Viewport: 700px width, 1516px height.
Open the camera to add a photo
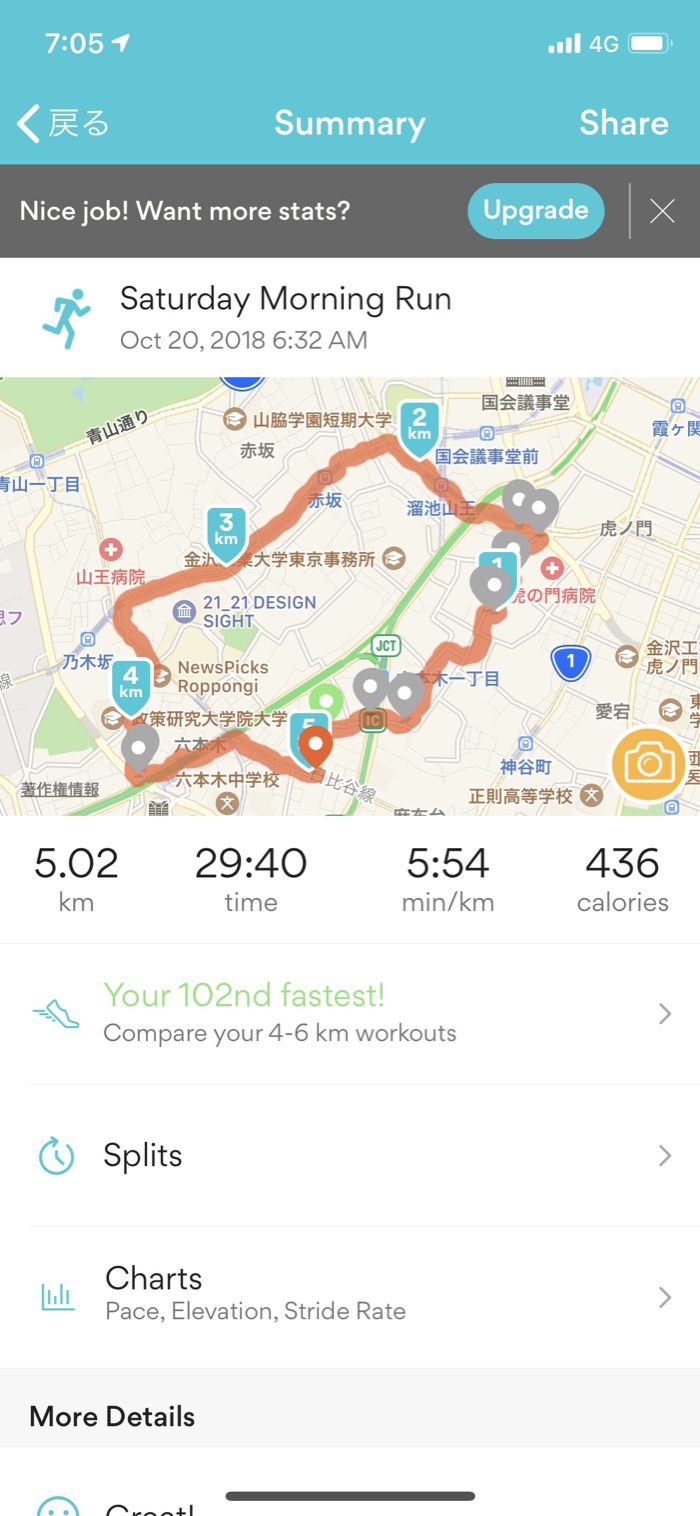point(648,765)
